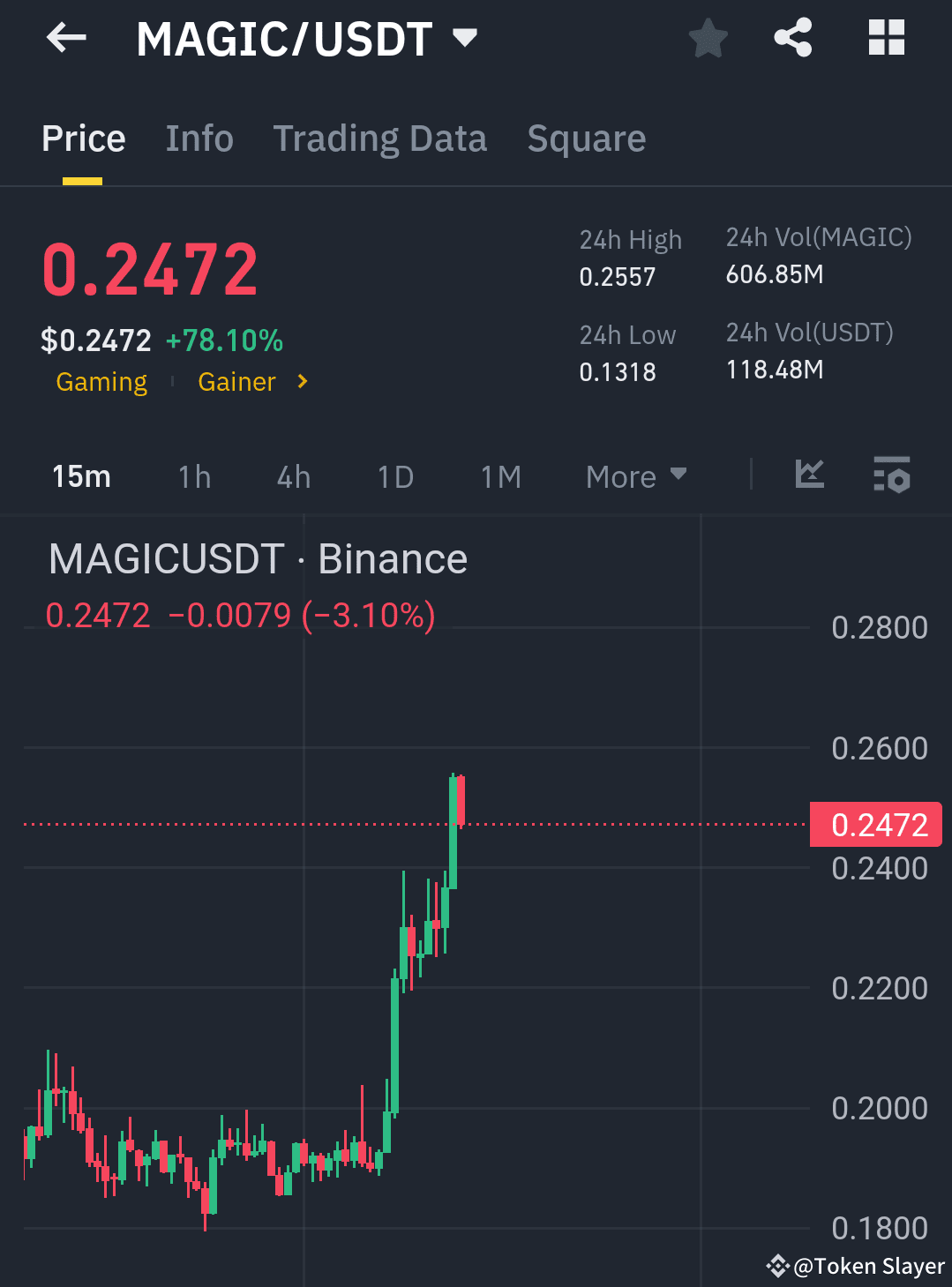Open chart indicator settings icon

coord(892,475)
